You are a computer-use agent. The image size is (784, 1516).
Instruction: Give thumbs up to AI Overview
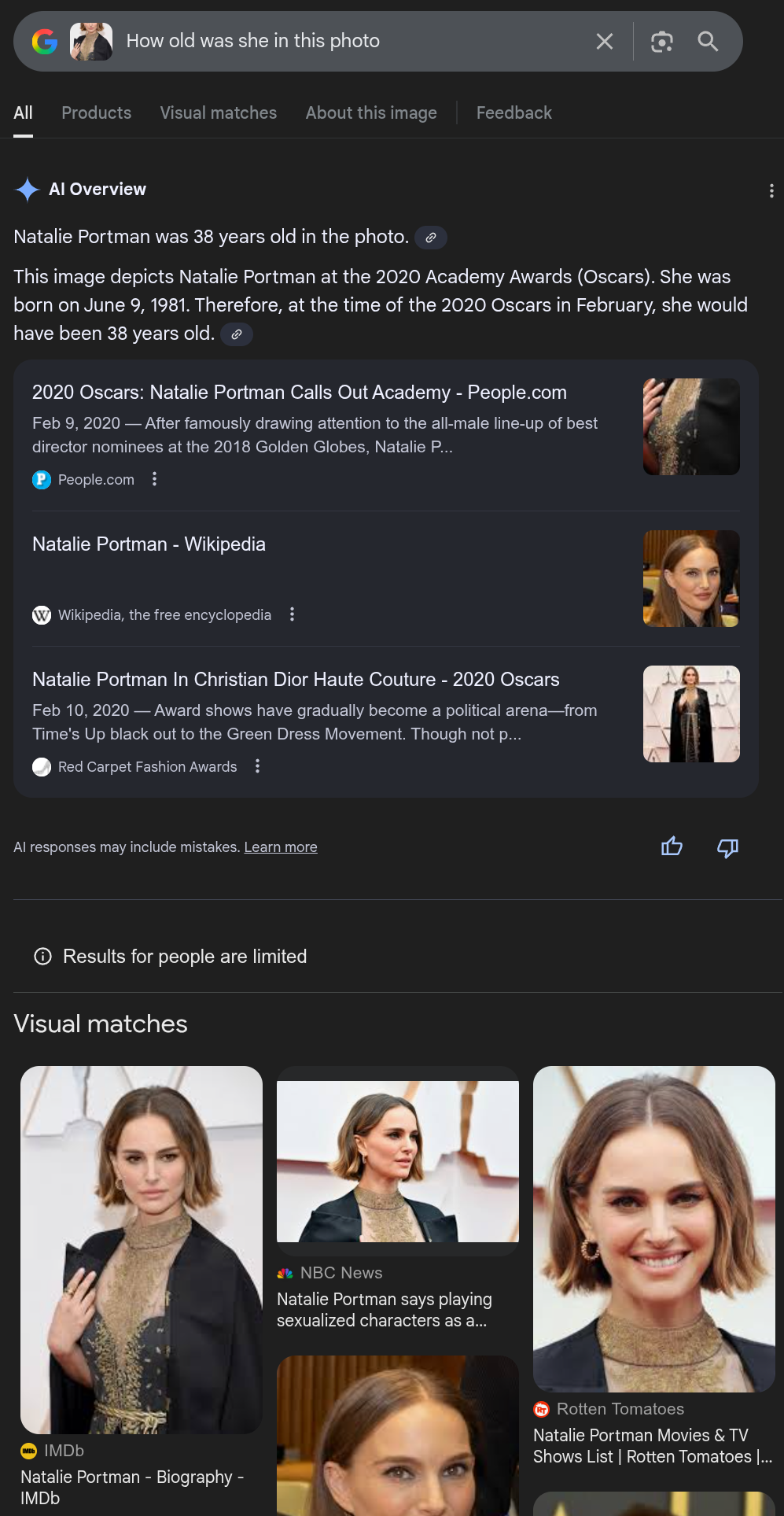(672, 847)
